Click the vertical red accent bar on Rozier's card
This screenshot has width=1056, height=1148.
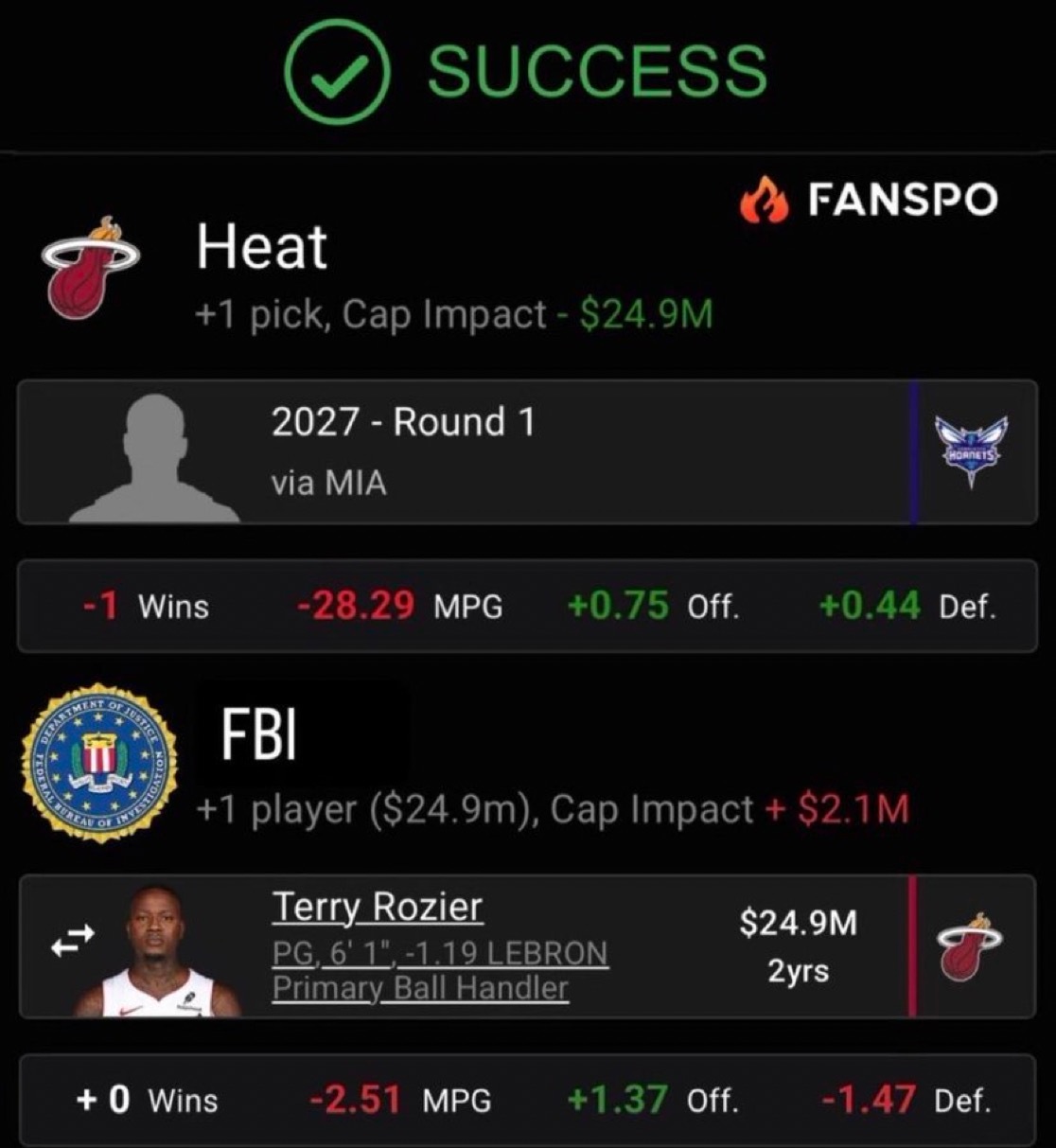pos(911,945)
